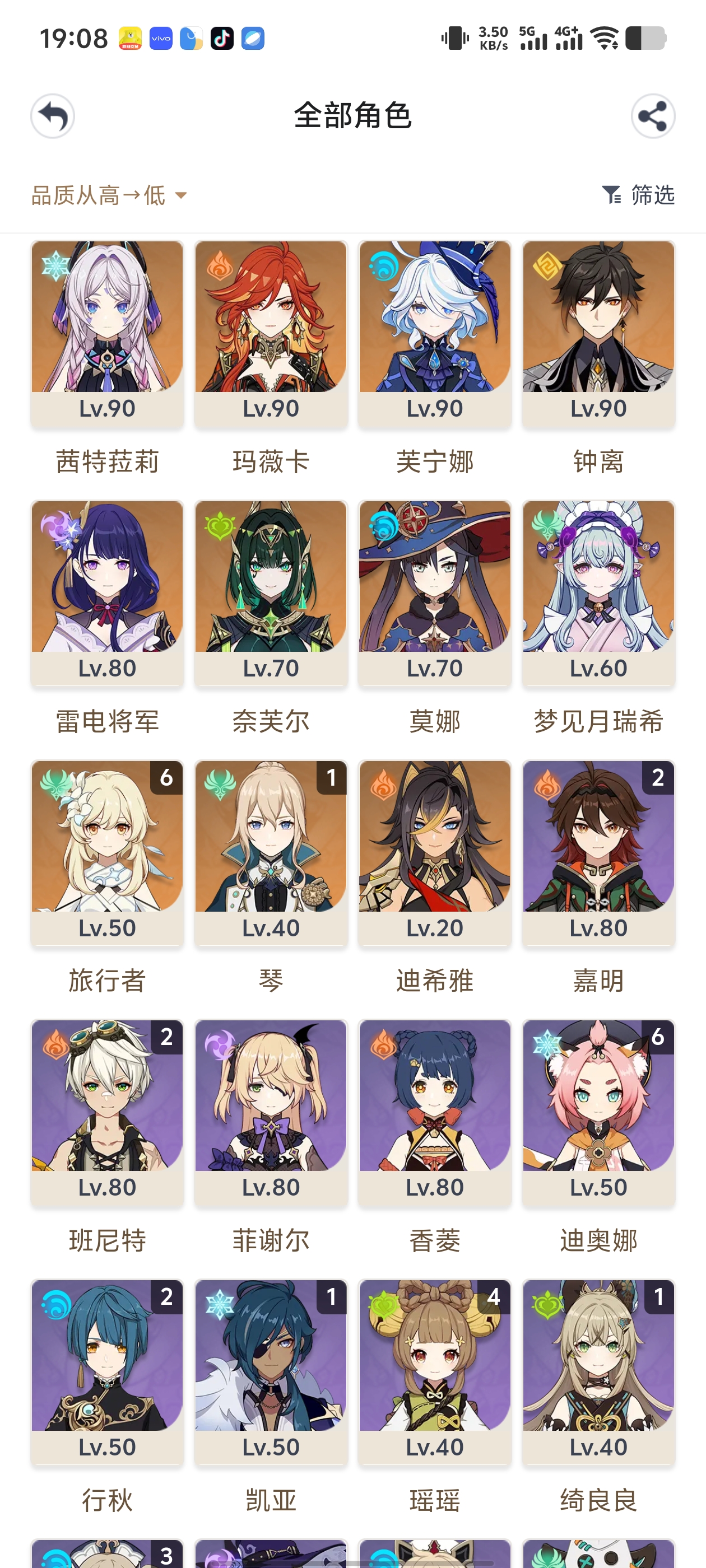
Task: Click the Anemo element icon on 琴
Action: click(x=219, y=785)
